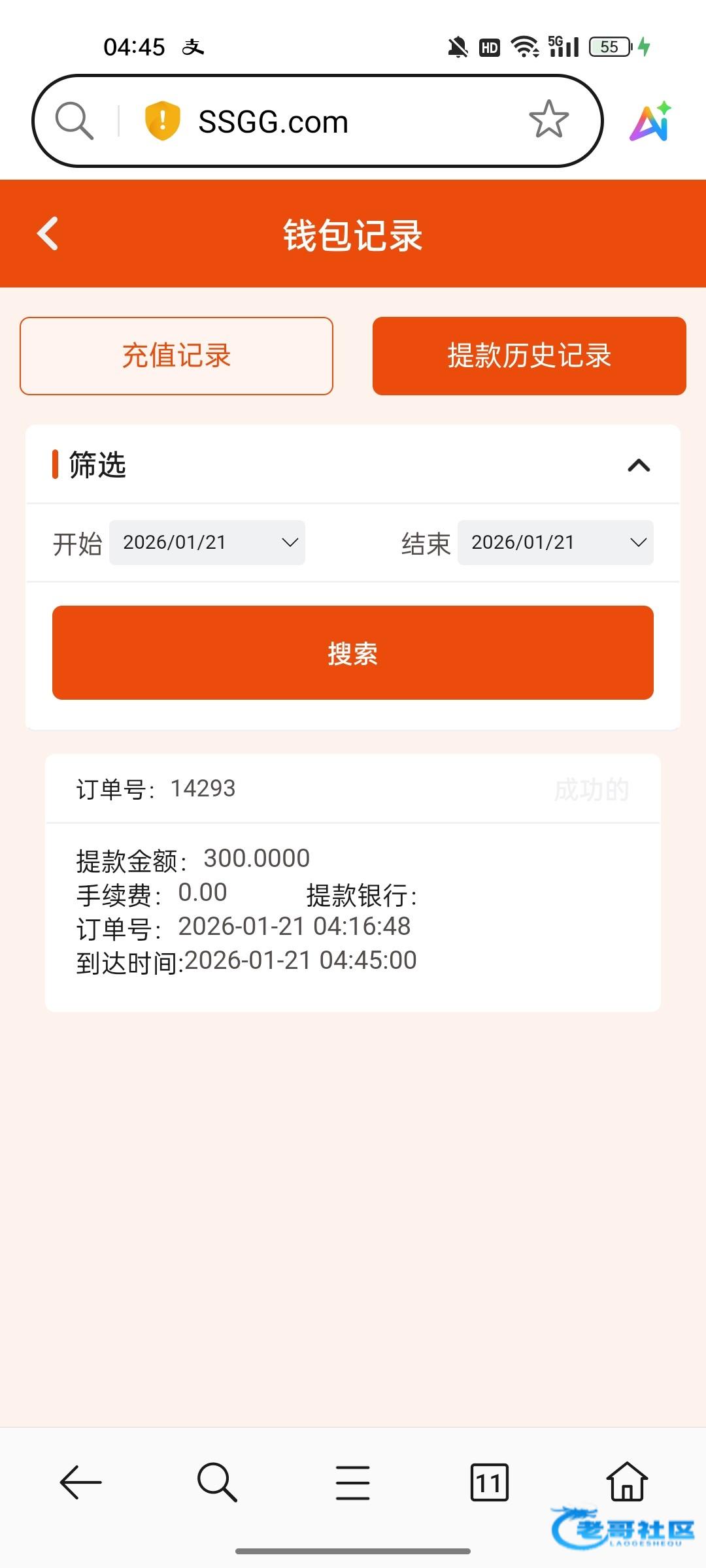Image resolution: width=706 pixels, height=1568 pixels.
Task: Open search from the bottom toolbar
Action: (x=217, y=1482)
